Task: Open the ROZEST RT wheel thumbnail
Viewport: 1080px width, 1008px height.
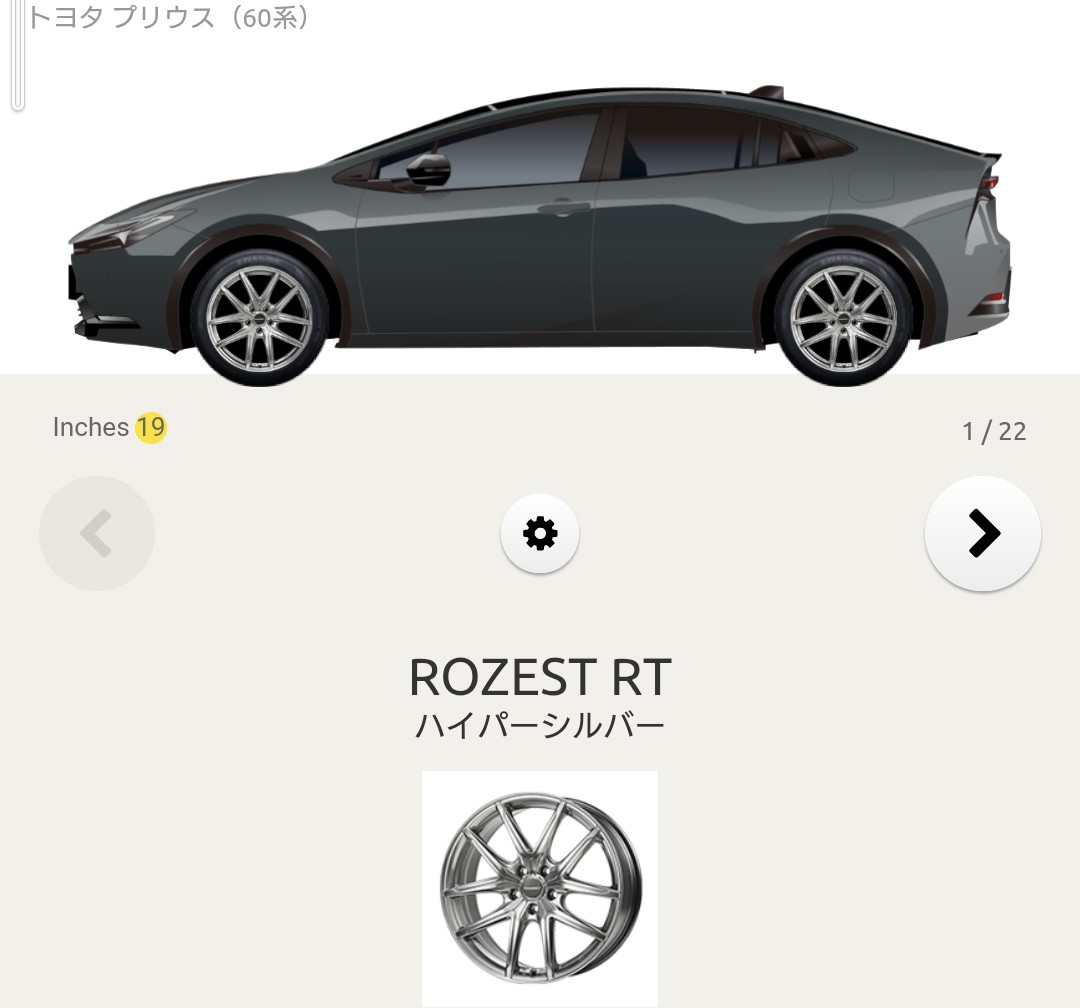Action: pos(540,888)
